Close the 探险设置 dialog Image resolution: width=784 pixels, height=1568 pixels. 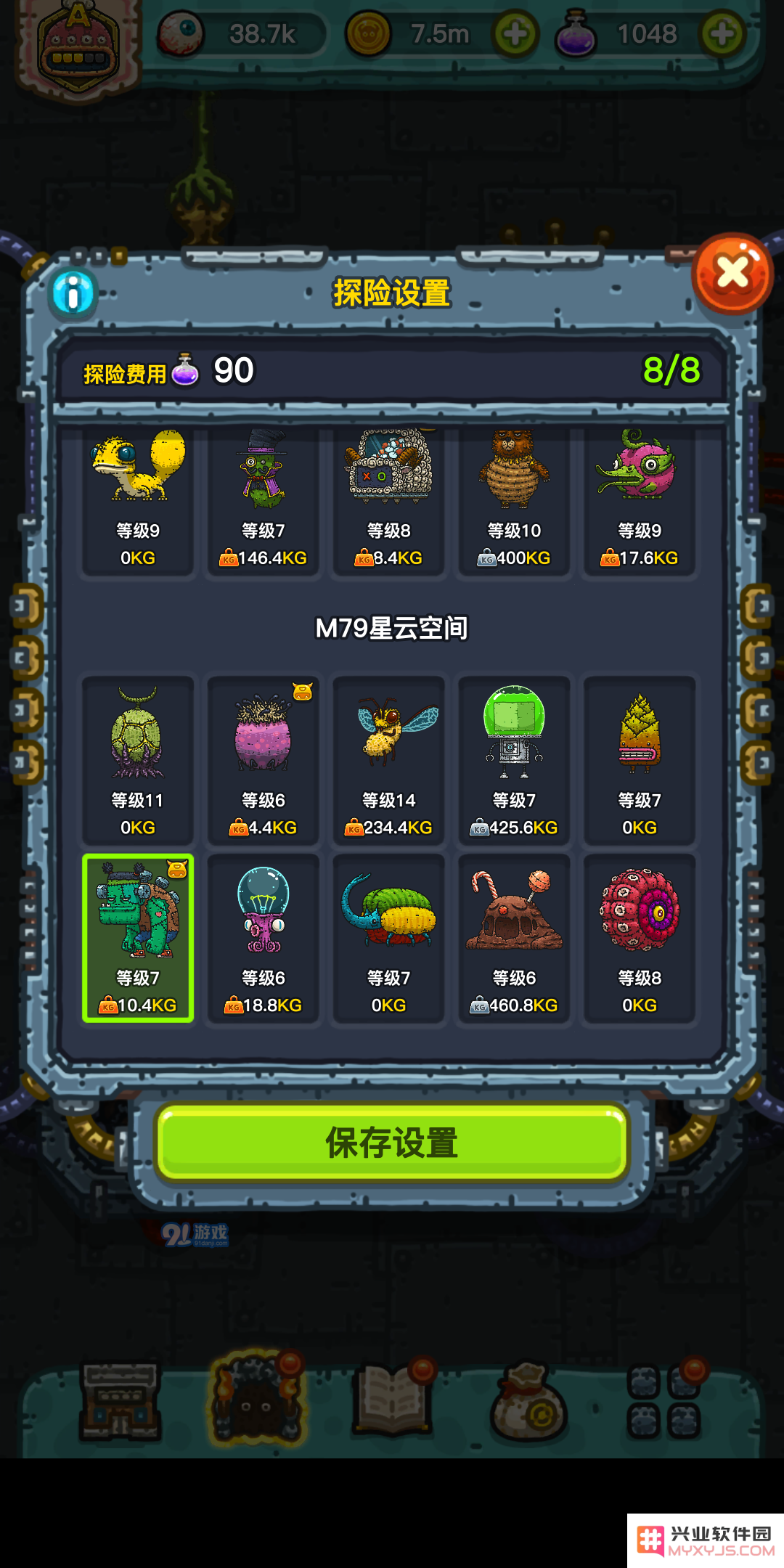pos(732,274)
